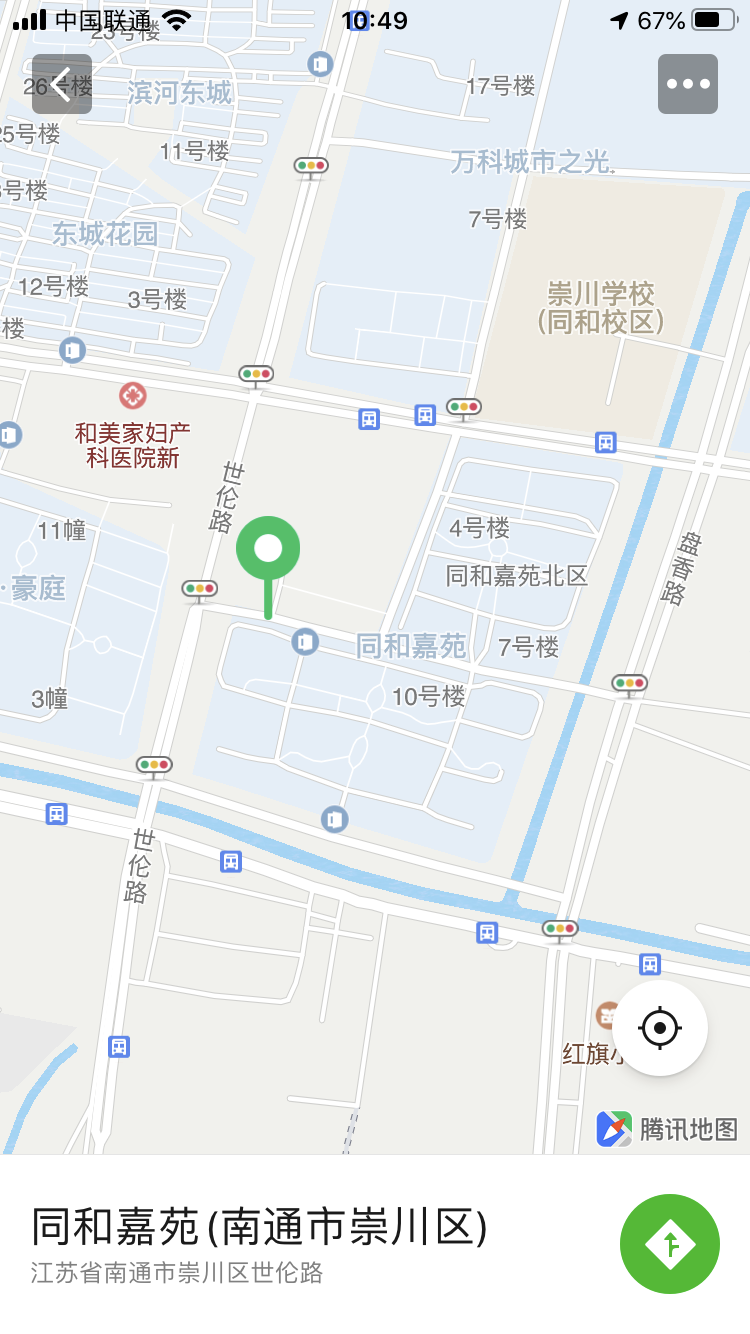Go back using the top-left arrow
The height and width of the screenshot is (1334, 750).
62,84
